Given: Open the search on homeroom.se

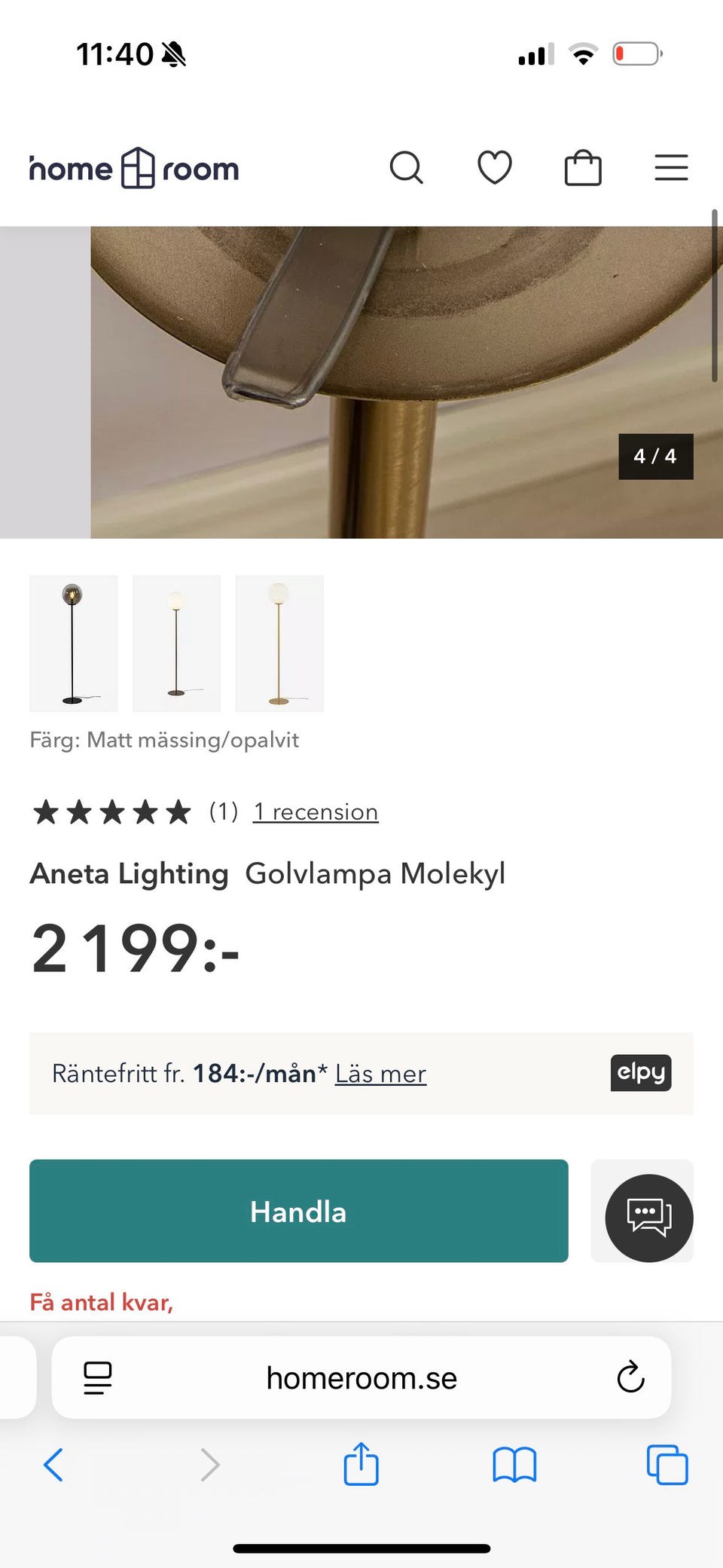Looking at the screenshot, I should [407, 167].
